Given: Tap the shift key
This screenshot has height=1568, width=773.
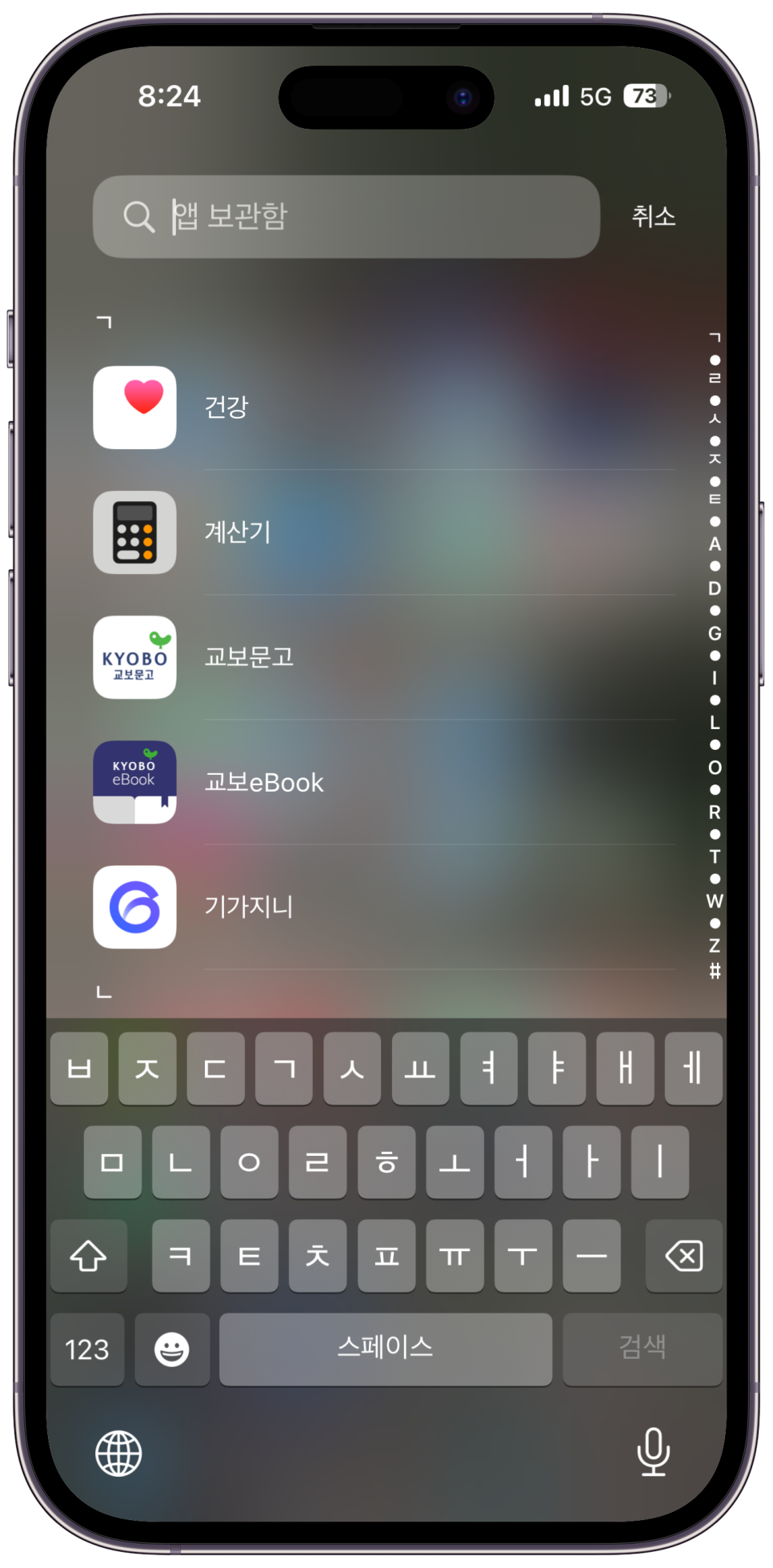Looking at the screenshot, I should click(89, 1256).
